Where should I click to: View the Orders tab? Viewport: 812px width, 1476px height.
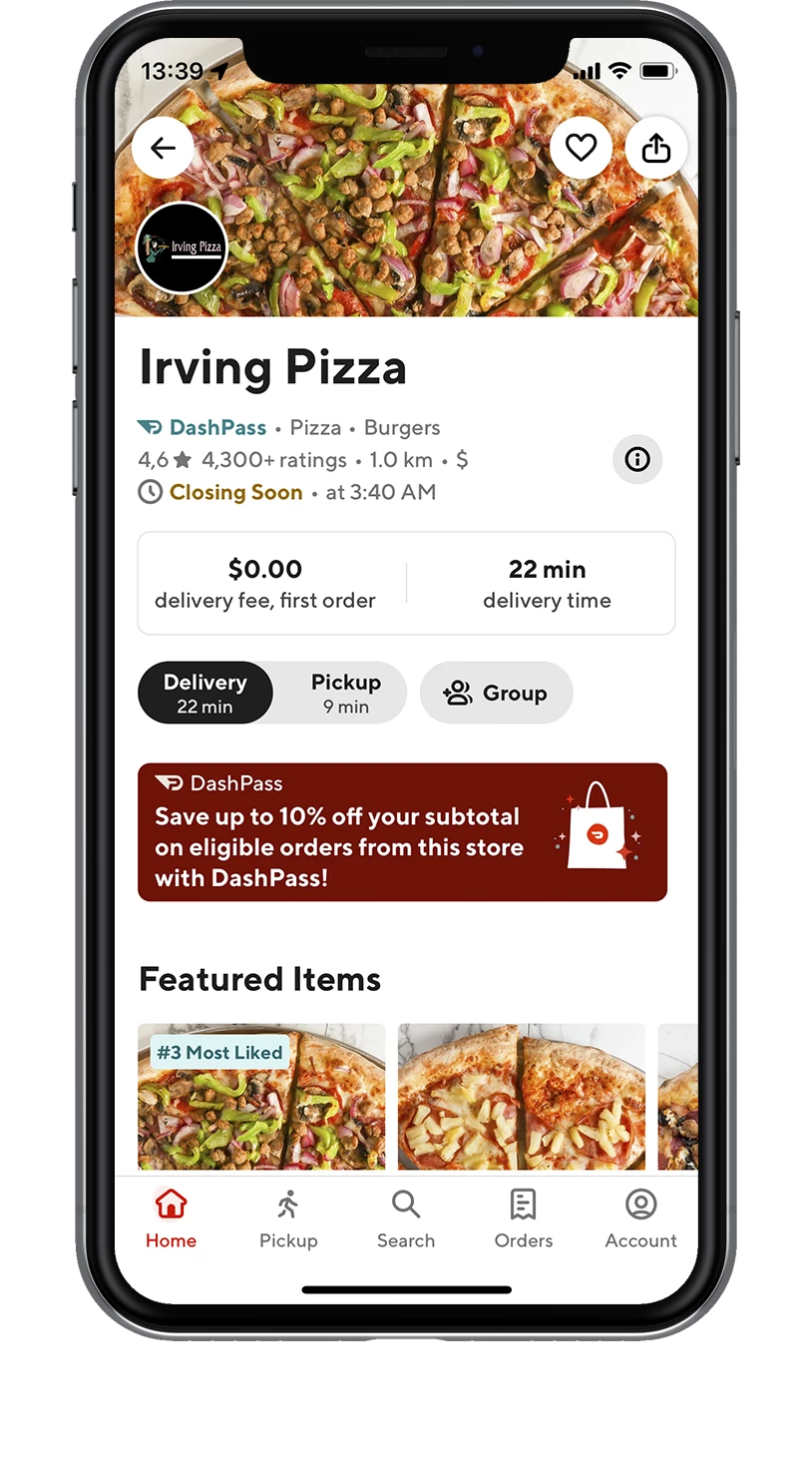[x=523, y=1220]
